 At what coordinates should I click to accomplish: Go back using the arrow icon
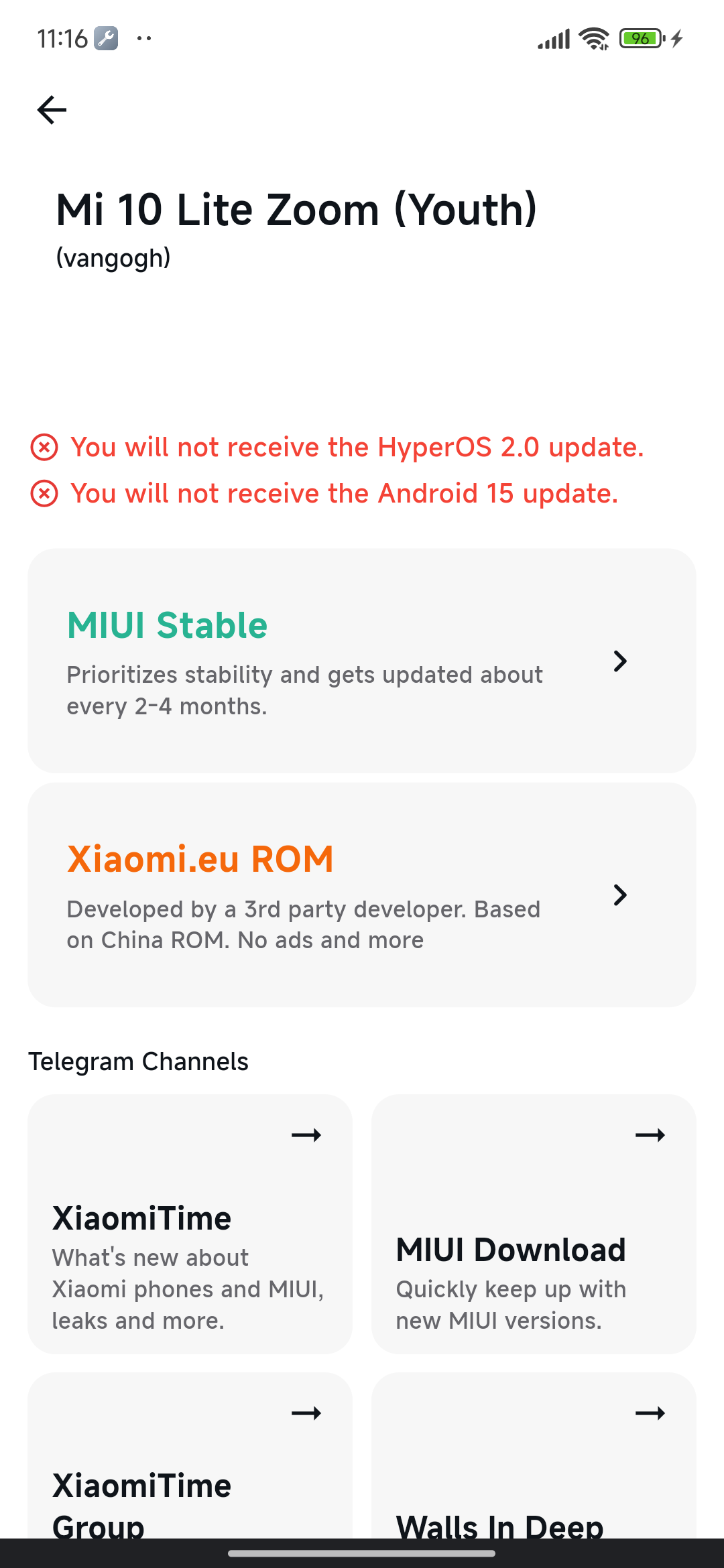click(x=52, y=111)
